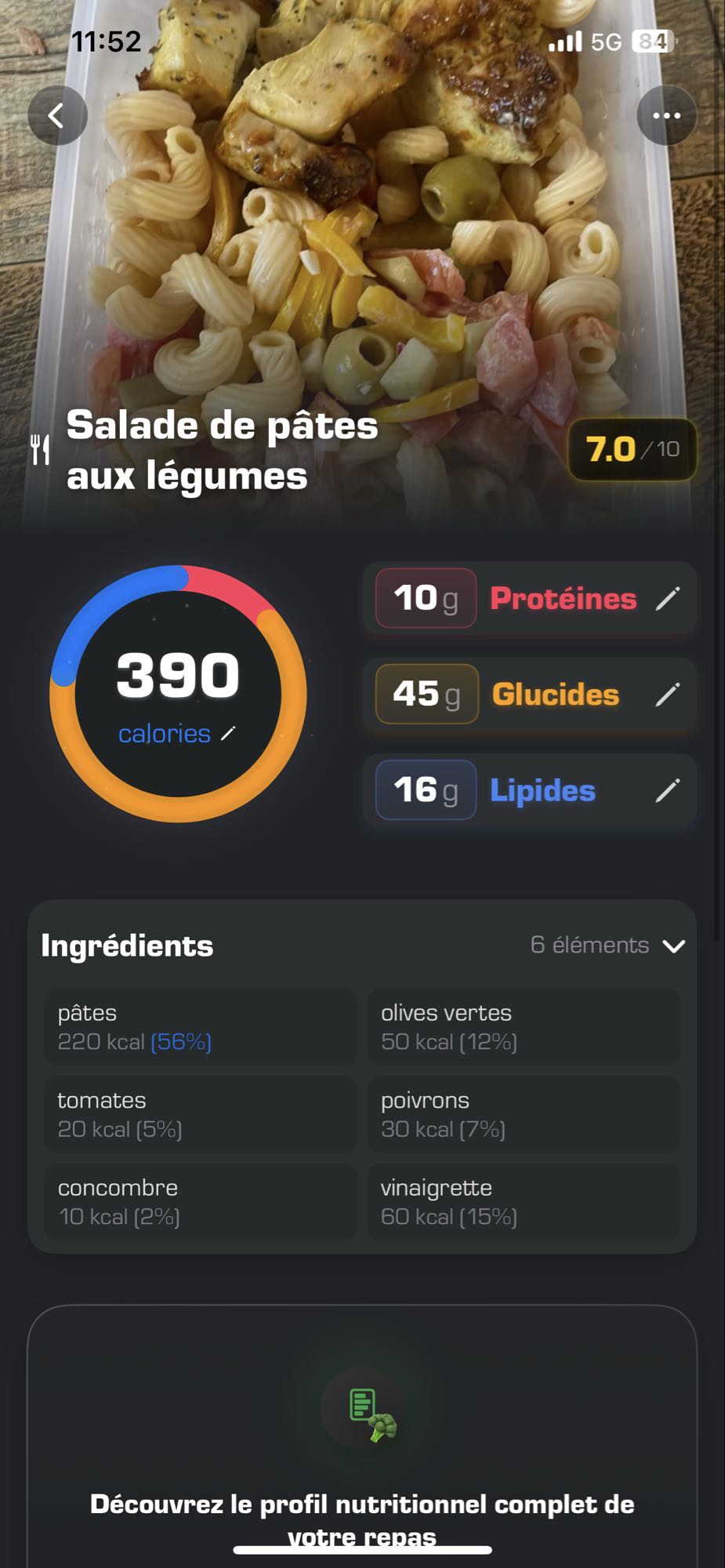
Task: Open the three-dot options menu
Action: click(x=667, y=114)
